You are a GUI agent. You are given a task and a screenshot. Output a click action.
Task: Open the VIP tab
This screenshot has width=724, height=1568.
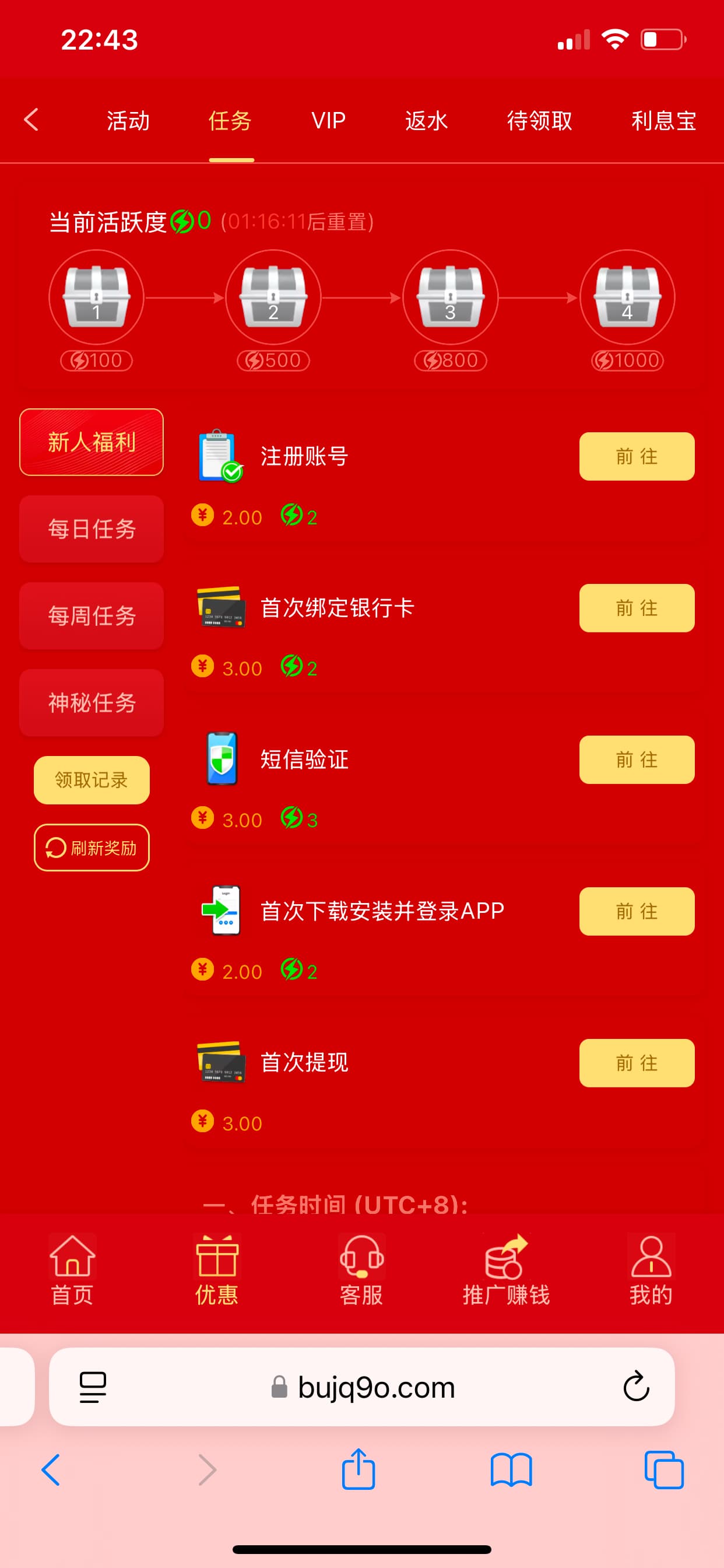(328, 121)
